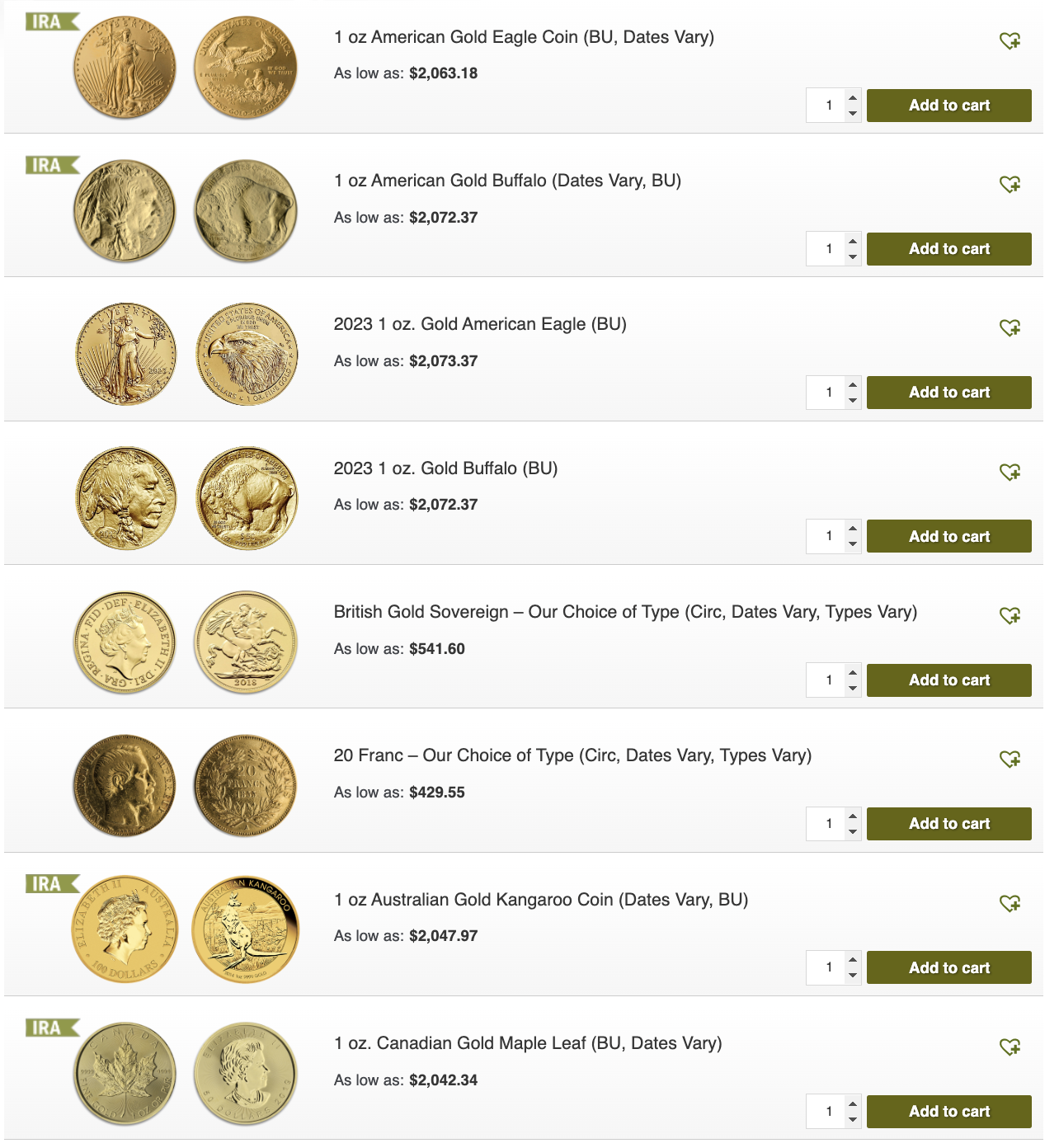Add 20 Franc coin to cart
The width and height of the screenshot is (1059, 1148).
[x=948, y=824]
